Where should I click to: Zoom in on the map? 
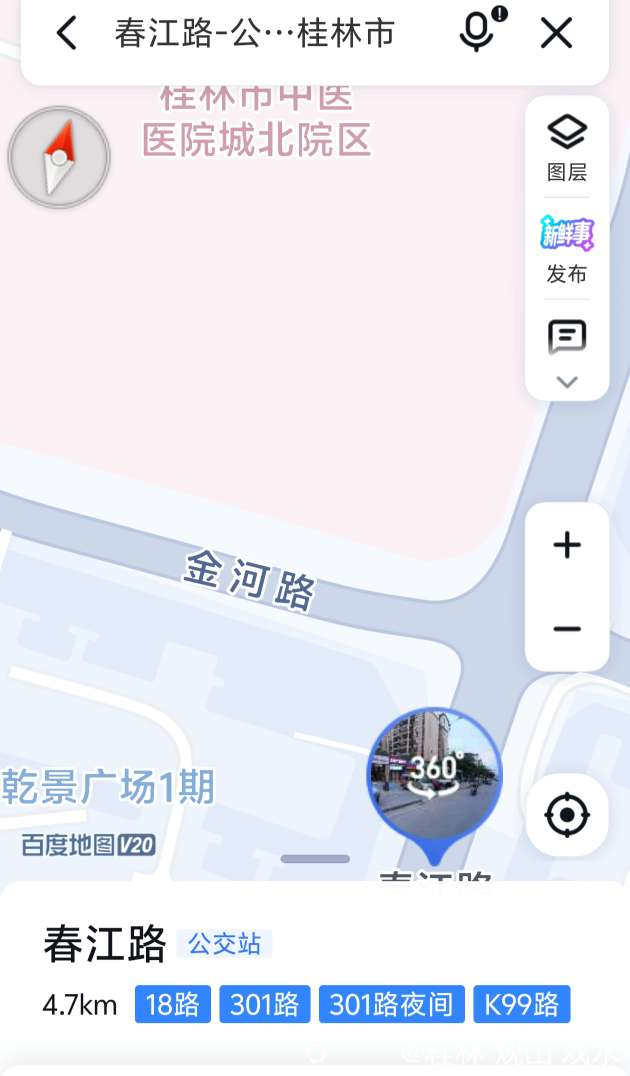click(x=567, y=545)
